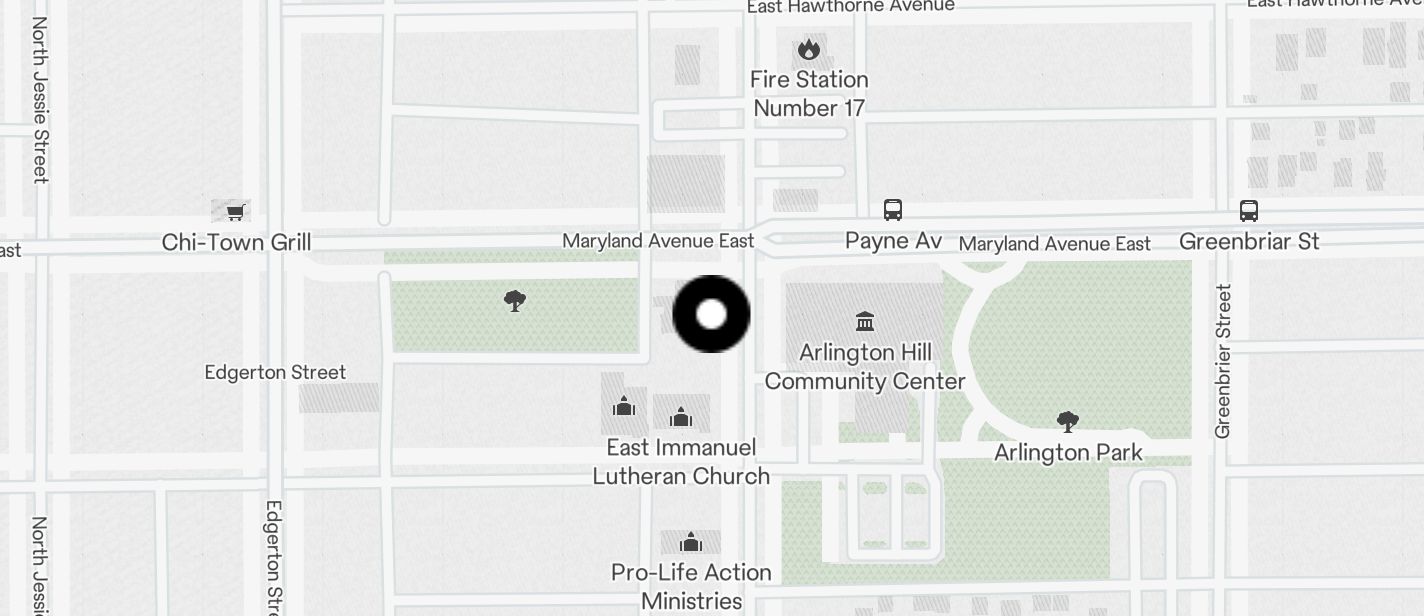Open Arlington Hill Community Center marker
Image resolution: width=1424 pixels, height=616 pixels.
(x=865, y=321)
